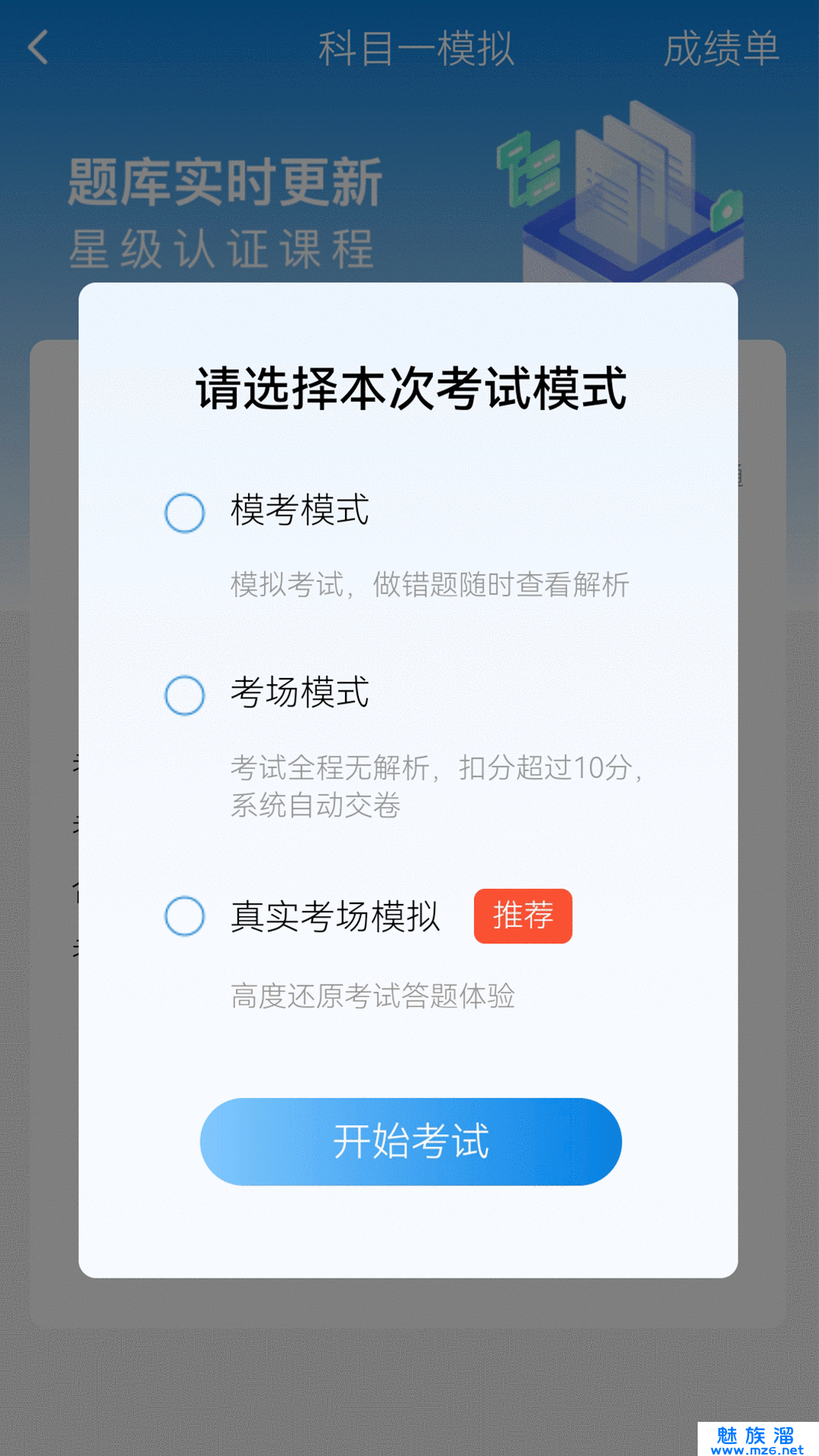Pick the 真实考场模拟 radio option
This screenshot has width=819, height=1456.
coord(184,916)
